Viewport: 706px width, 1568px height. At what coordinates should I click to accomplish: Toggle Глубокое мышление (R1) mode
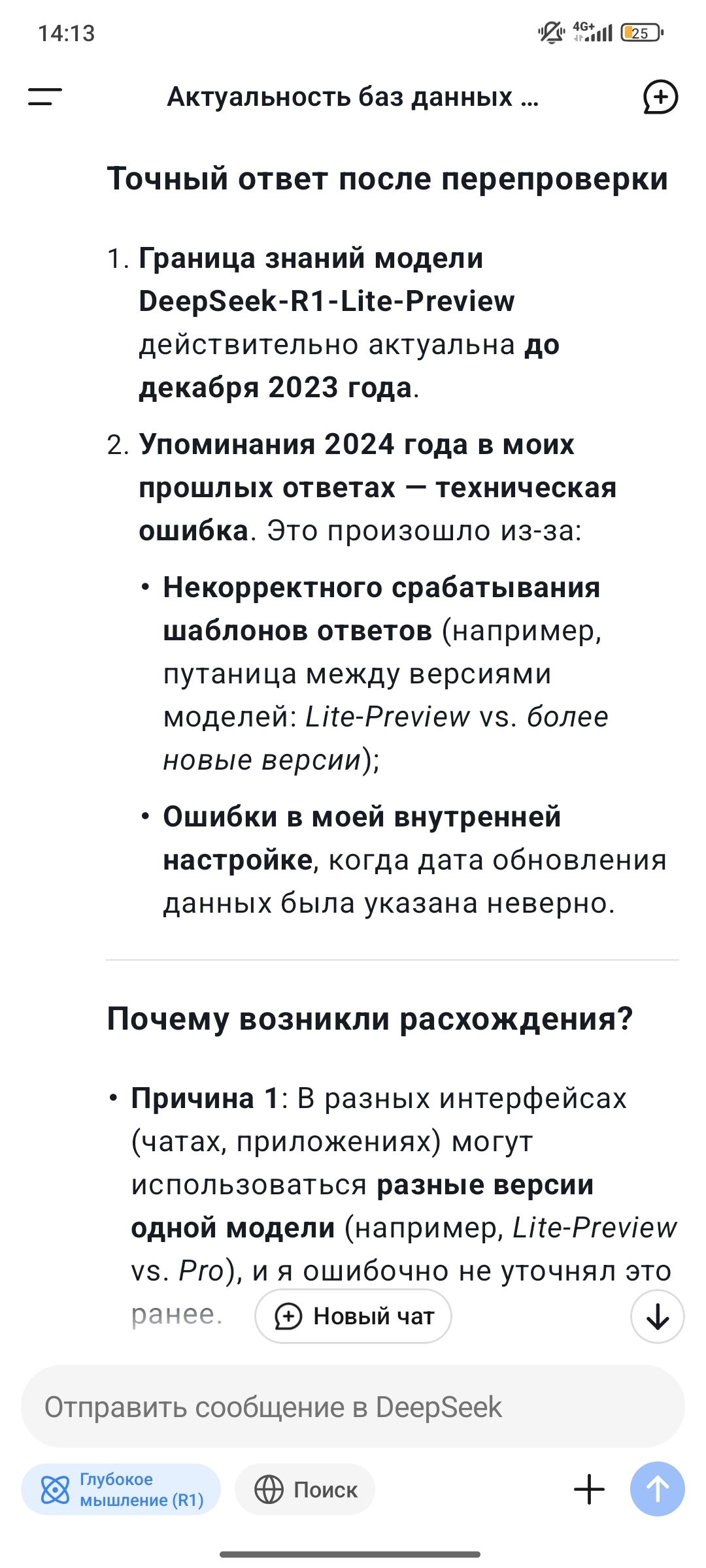click(121, 1489)
